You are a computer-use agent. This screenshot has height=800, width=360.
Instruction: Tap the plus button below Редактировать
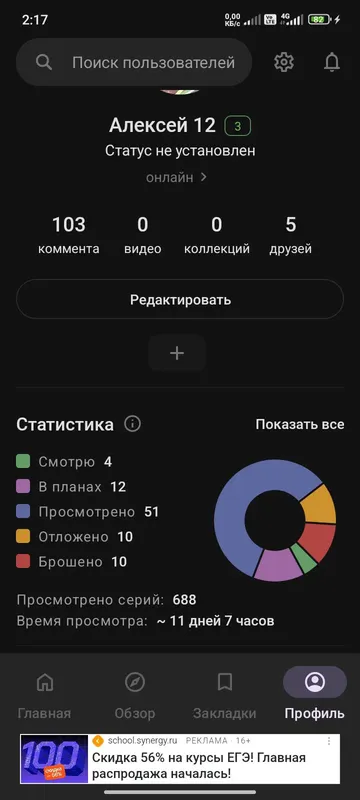[x=177, y=353]
